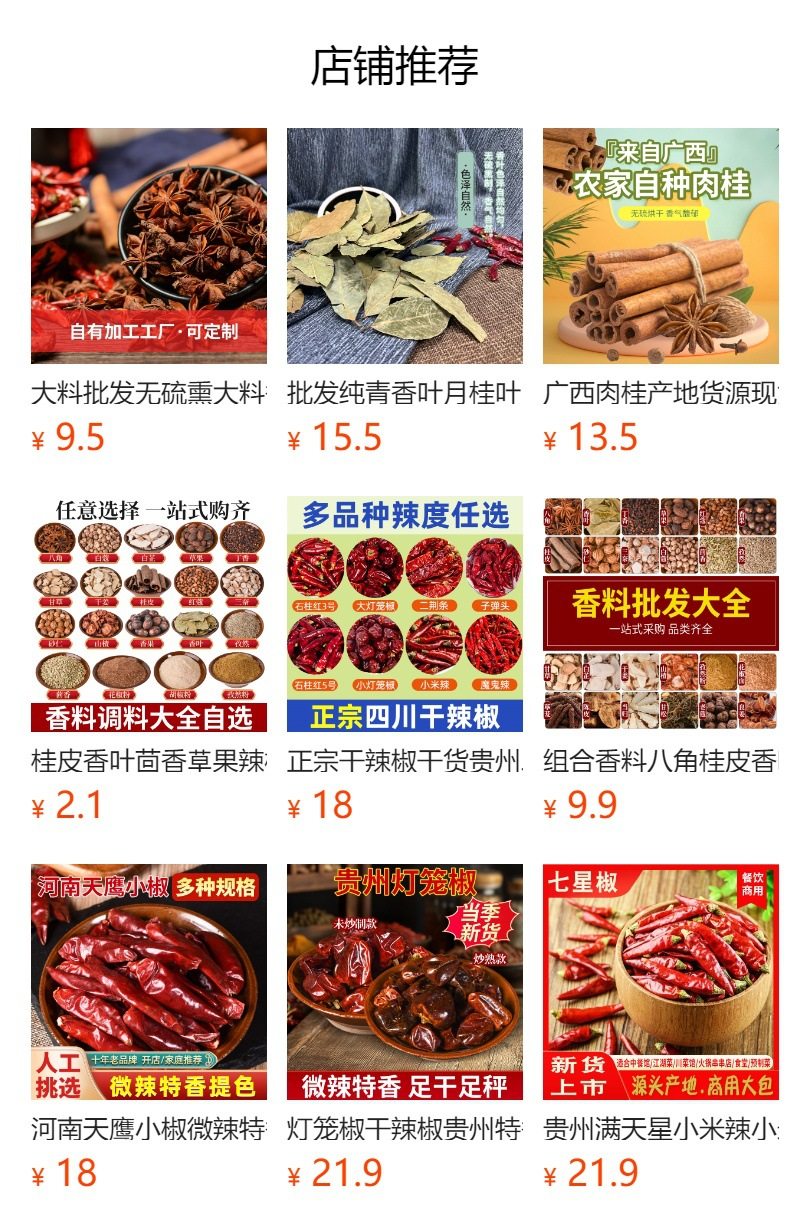Open the 正宗干辣椒干货贵州 dried chili card
The width and height of the screenshot is (790, 1232).
click(404, 614)
